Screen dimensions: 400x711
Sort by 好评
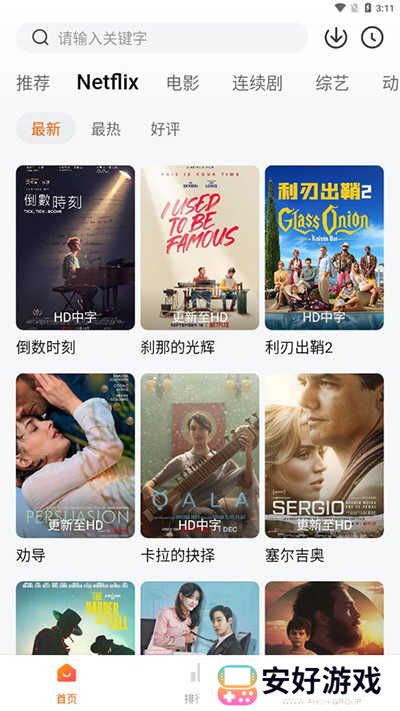(x=165, y=129)
